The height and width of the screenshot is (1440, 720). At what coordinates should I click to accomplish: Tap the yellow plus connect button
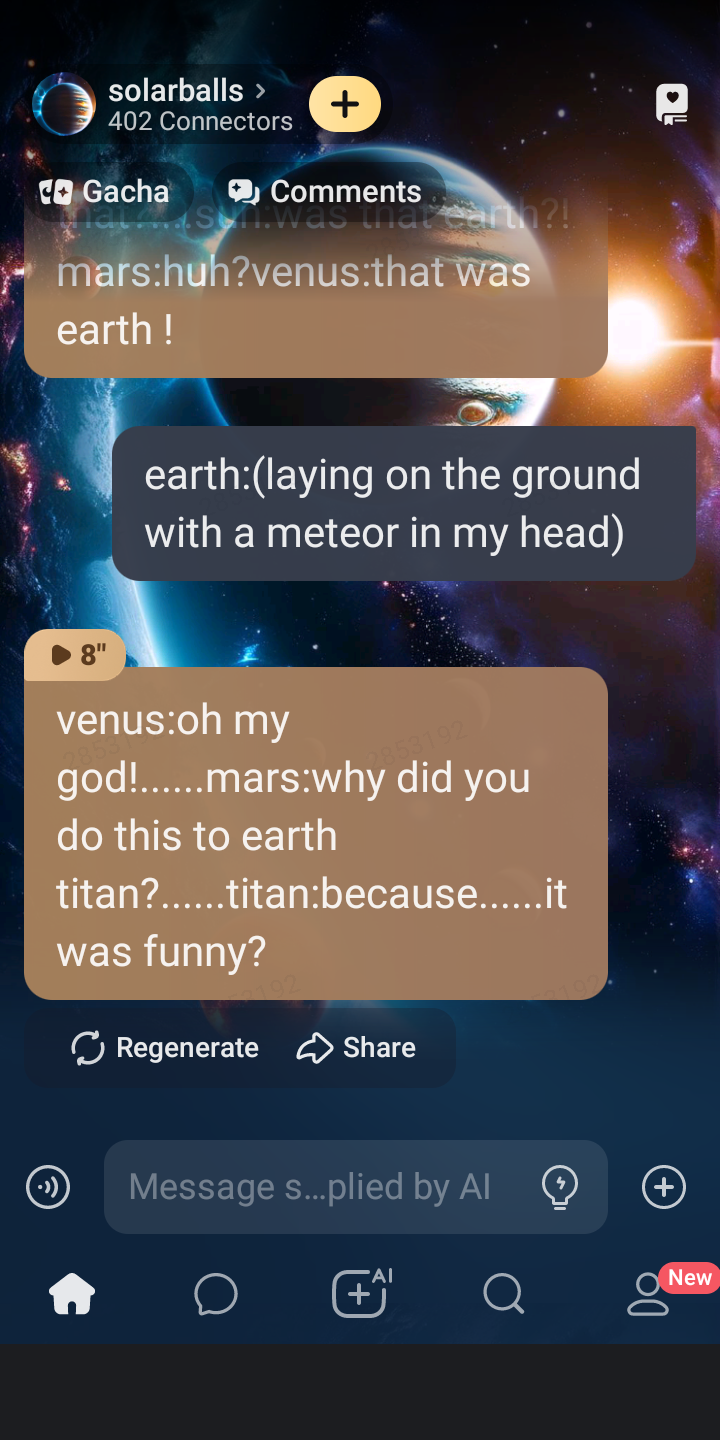pos(345,104)
